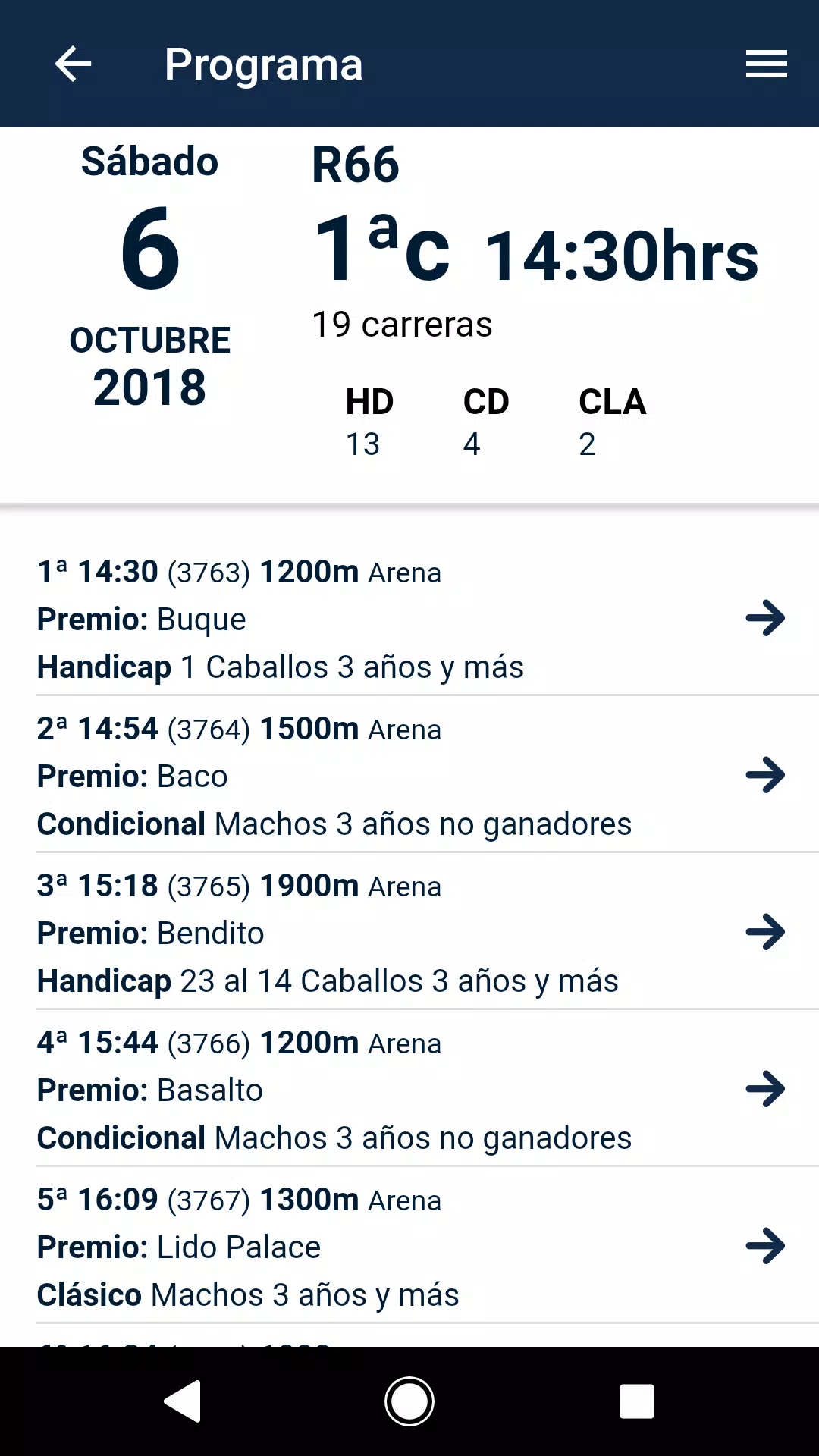Open the recent apps overview

[x=637, y=1401]
